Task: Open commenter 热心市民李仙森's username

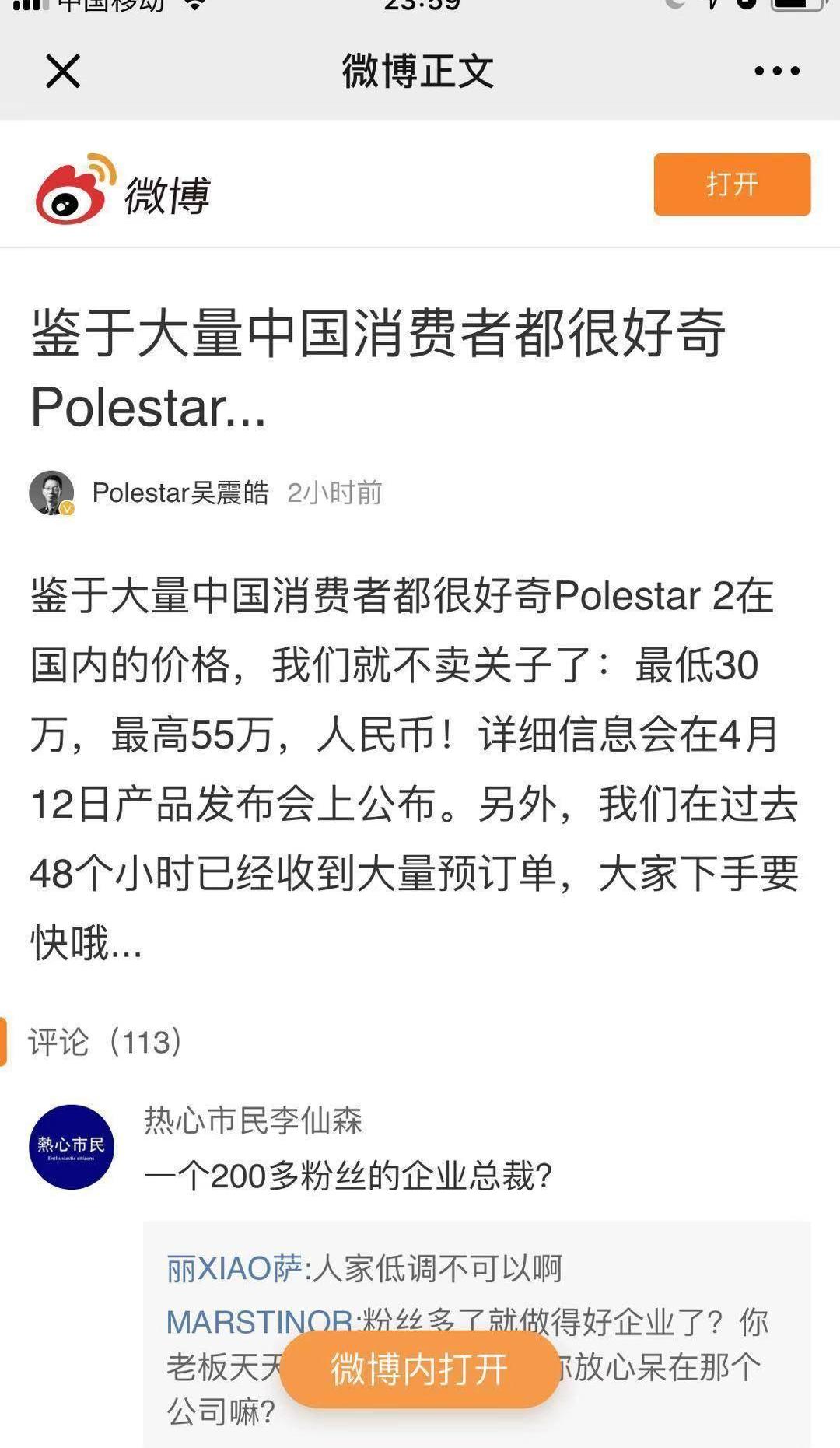Action: point(254,1120)
